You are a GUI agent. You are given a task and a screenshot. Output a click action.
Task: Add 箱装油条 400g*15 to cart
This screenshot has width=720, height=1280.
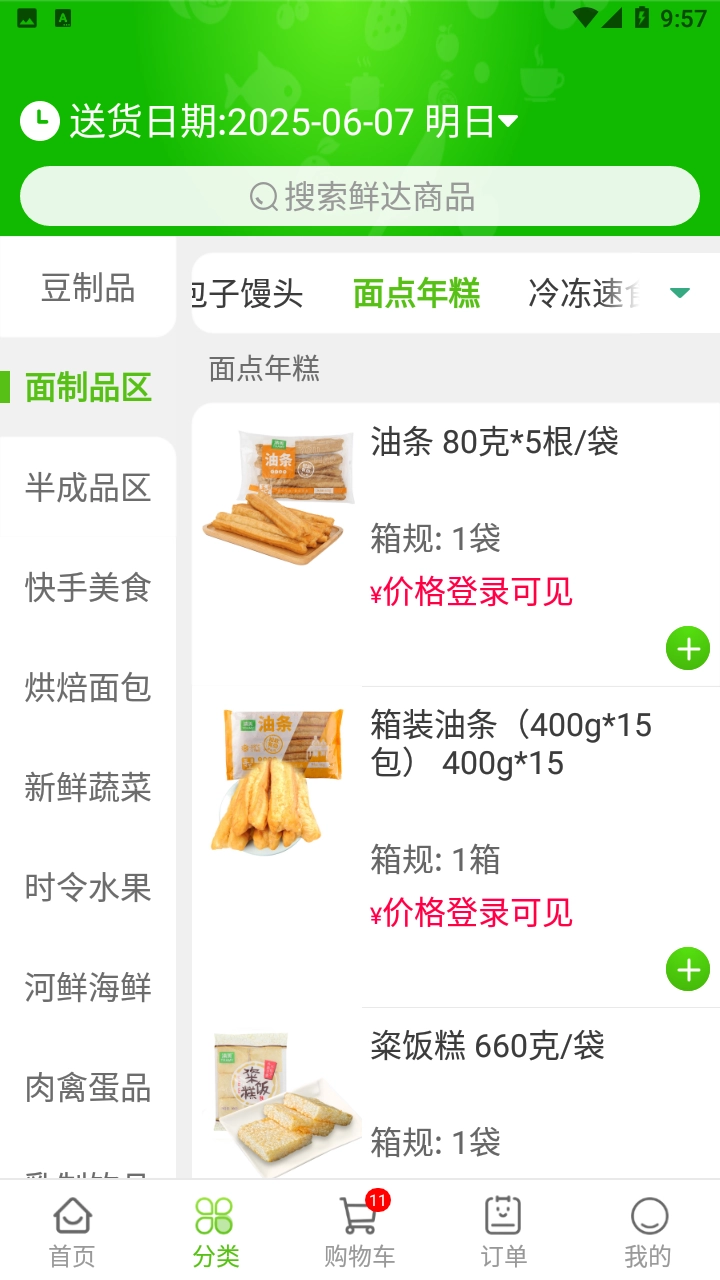point(688,970)
